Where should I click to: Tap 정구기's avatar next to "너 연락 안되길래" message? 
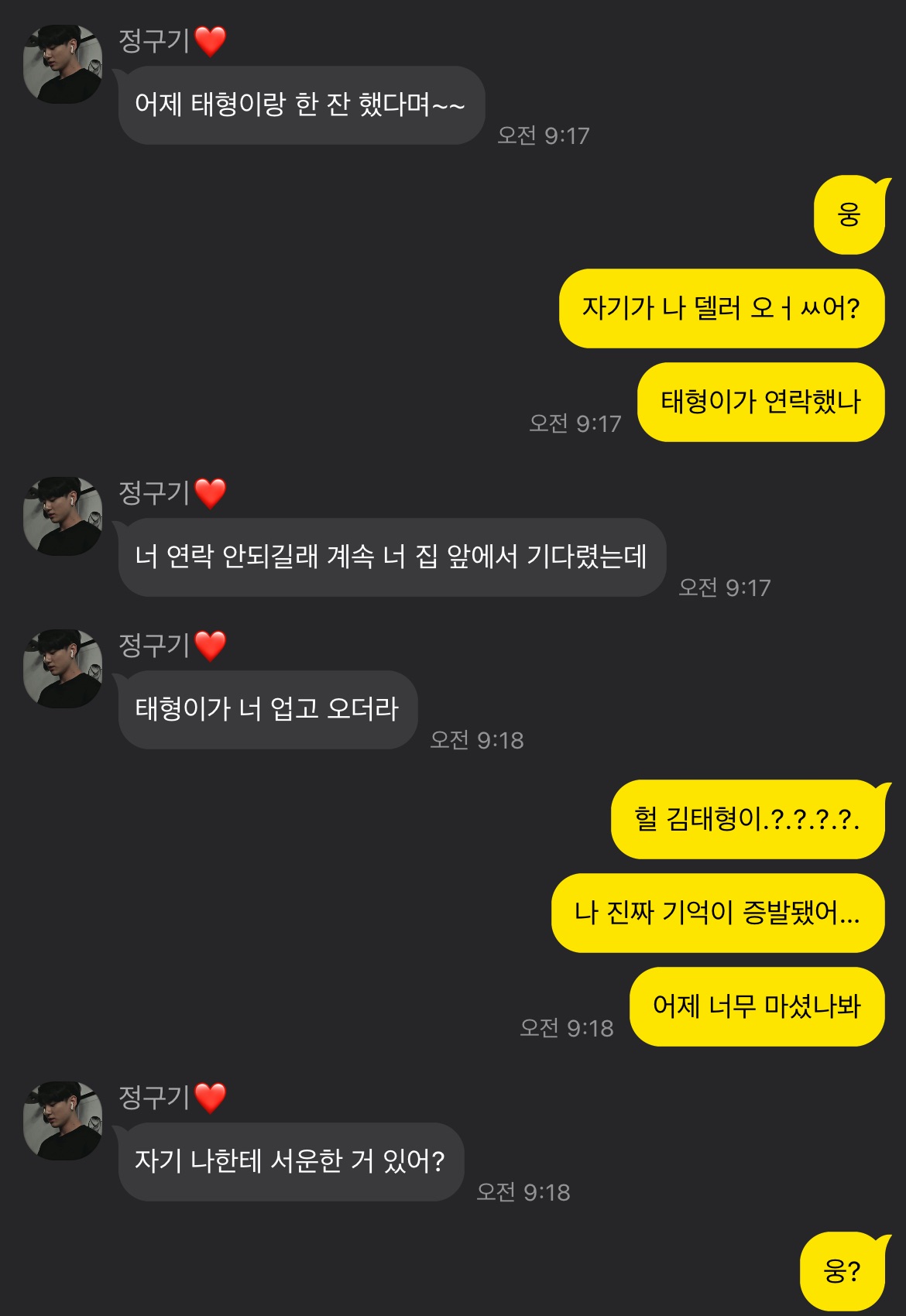(x=63, y=516)
